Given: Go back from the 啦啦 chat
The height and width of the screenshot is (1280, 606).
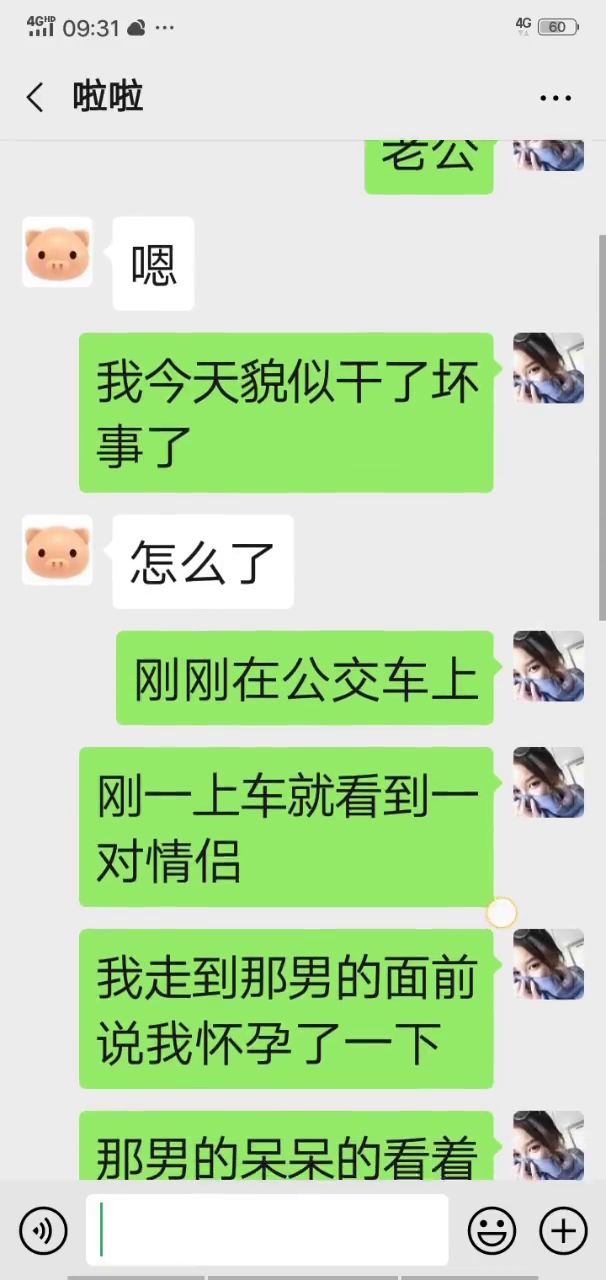Looking at the screenshot, I should tap(35, 98).
